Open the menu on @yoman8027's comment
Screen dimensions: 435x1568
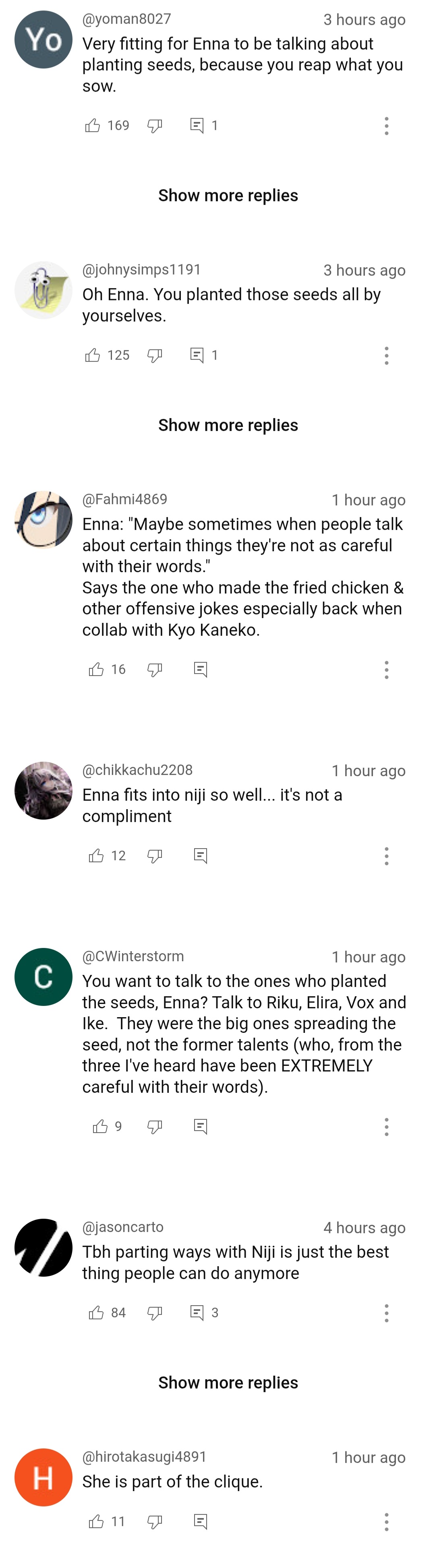[386, 126]
